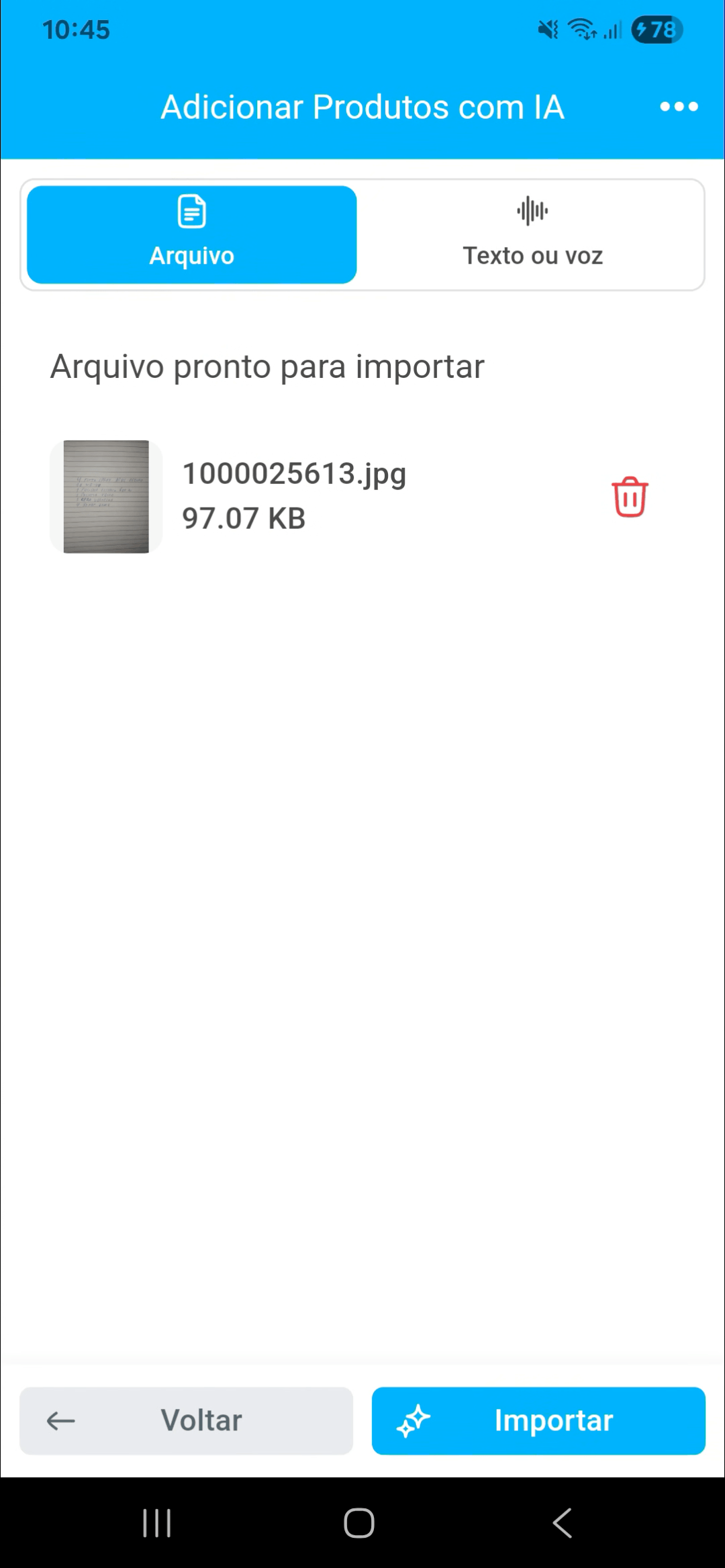Image resolution: width=725 pixels, height=1568 pixels.
Task: Tap the Importar button
Action: pos(538,1420)
